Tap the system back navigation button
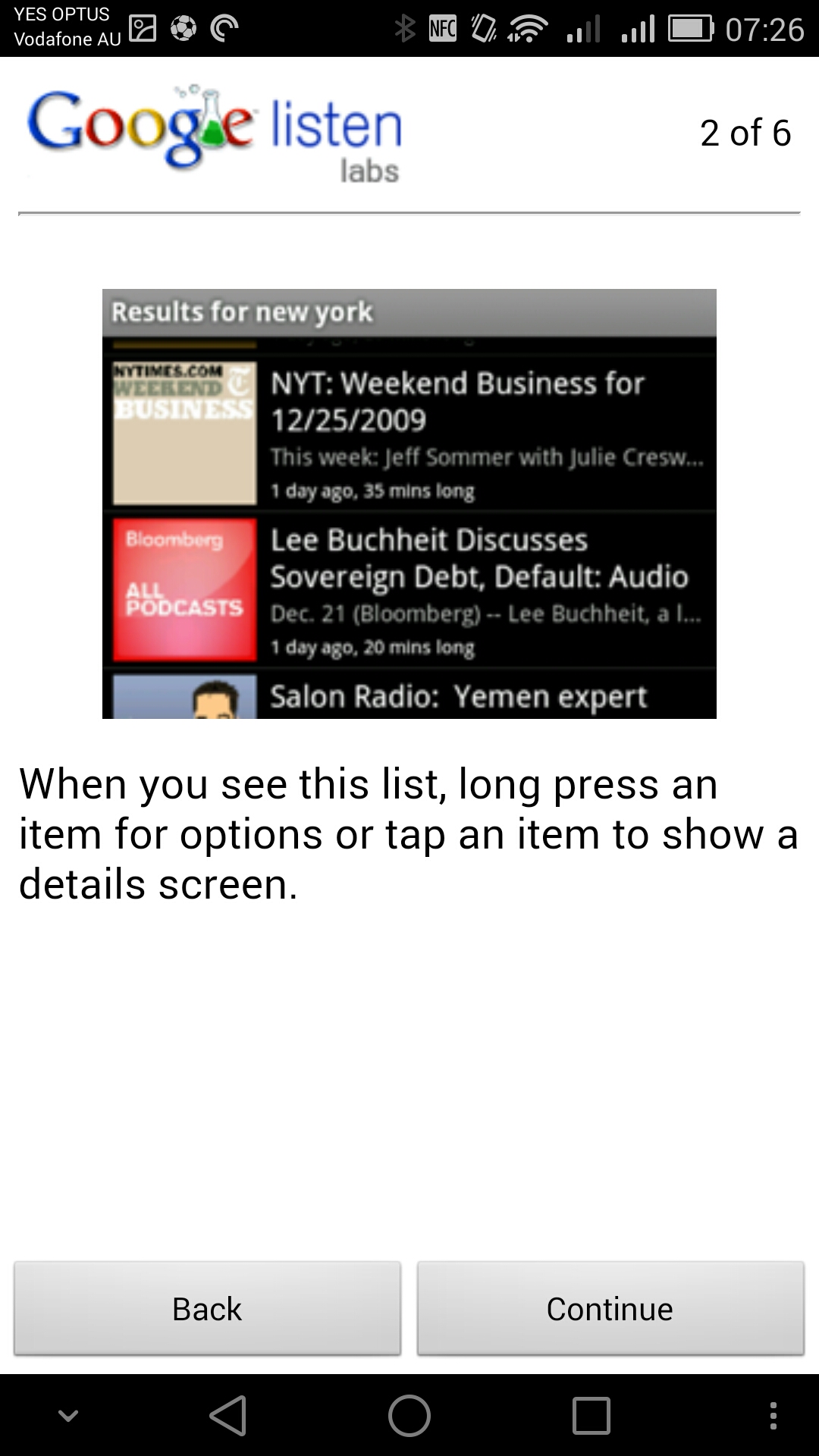 (228, 1415)
